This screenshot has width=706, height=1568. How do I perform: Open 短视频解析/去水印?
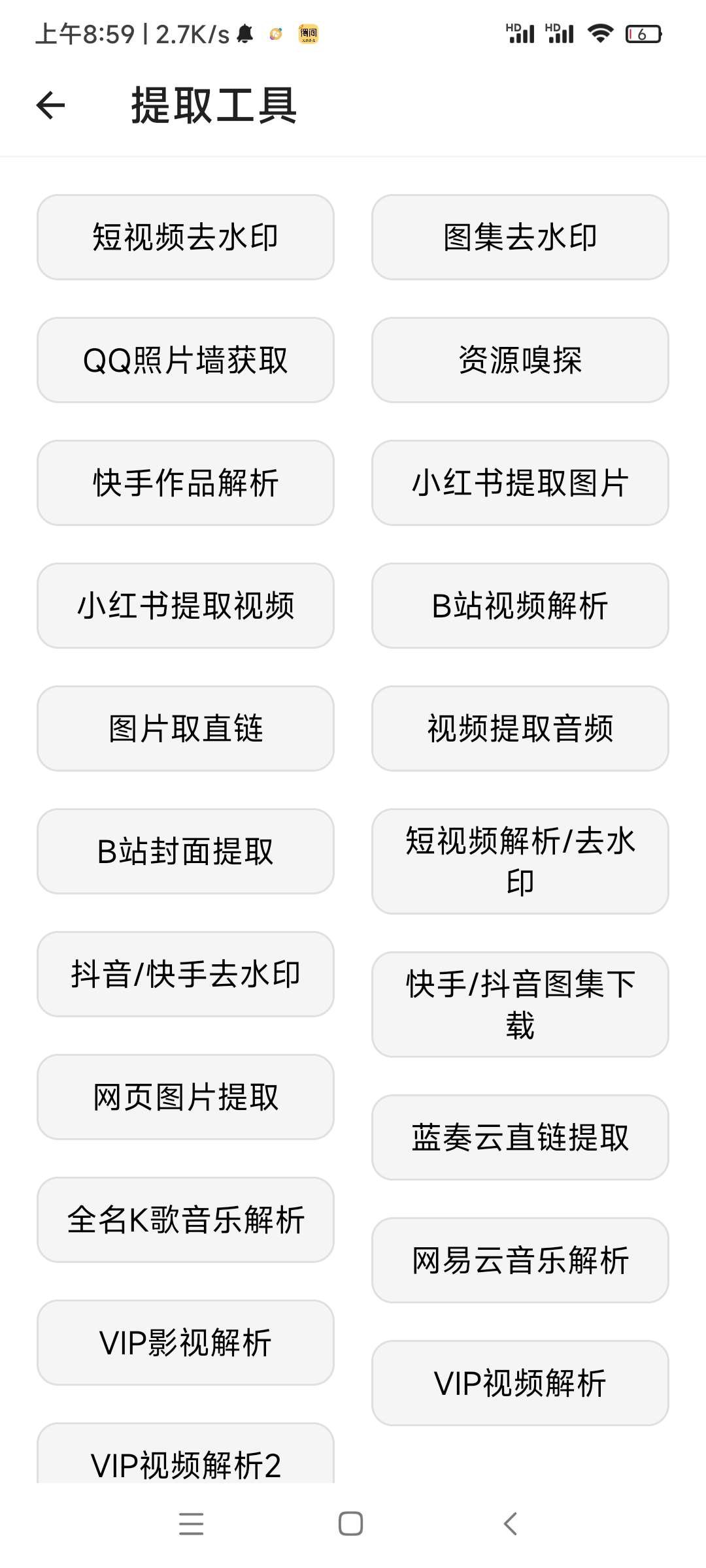pos(520,861)
